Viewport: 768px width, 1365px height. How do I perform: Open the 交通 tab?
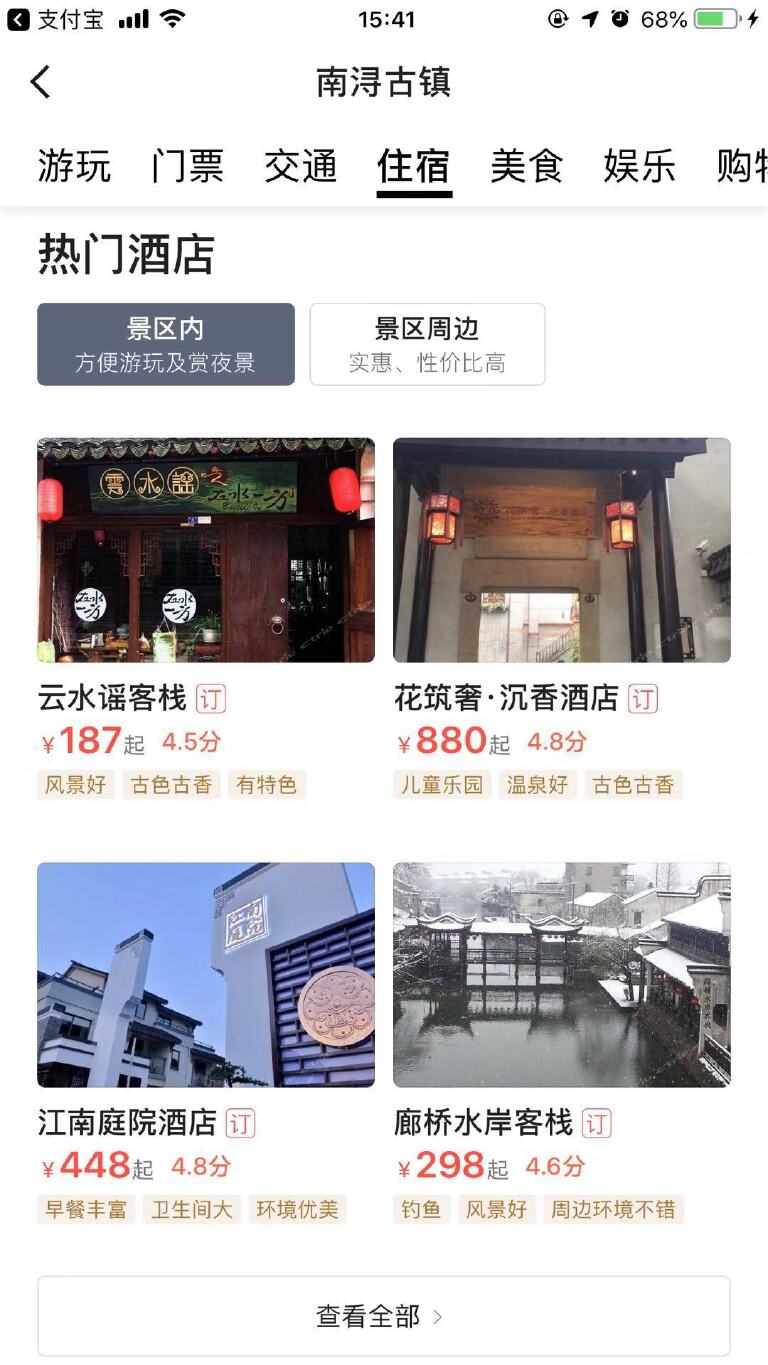pos(301,166)
